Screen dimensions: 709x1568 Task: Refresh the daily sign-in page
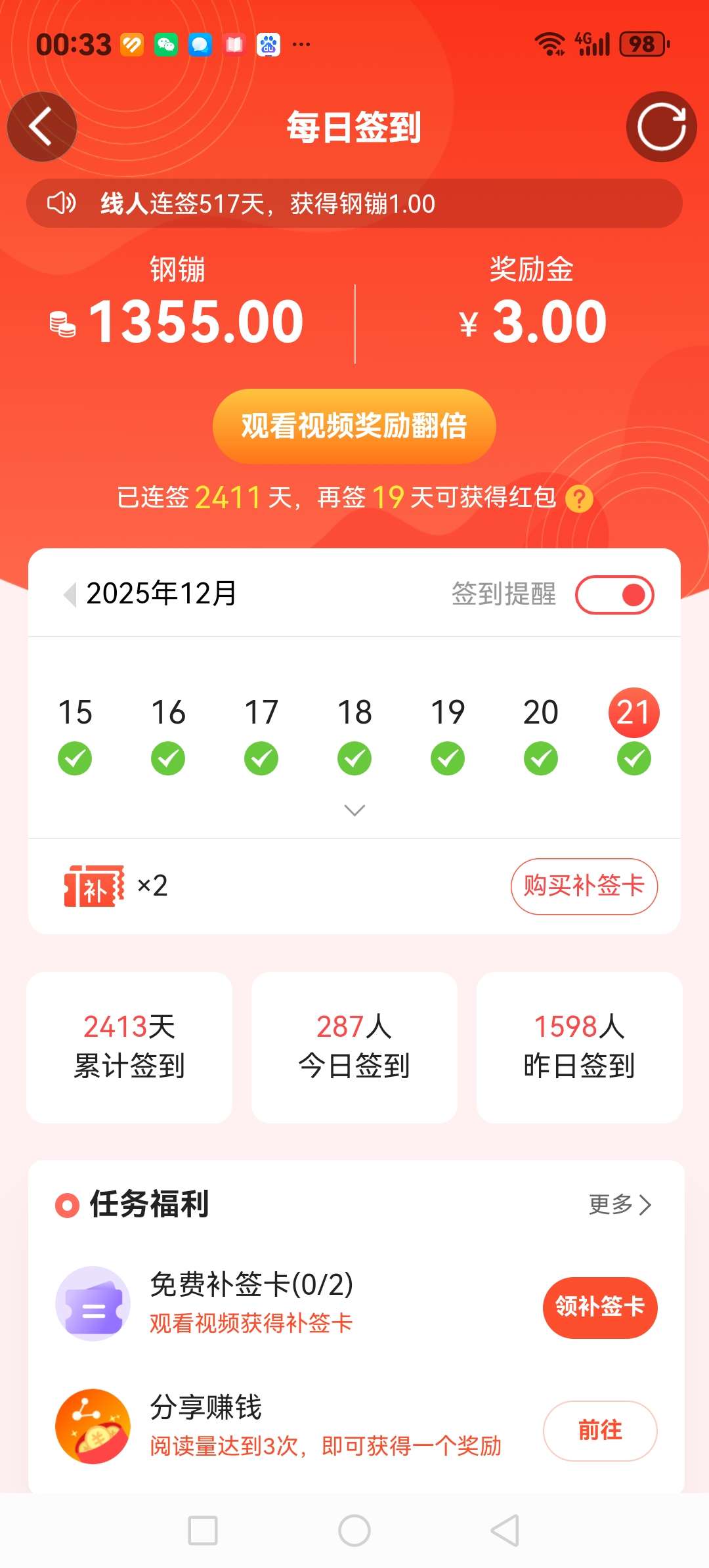coord(661,127)
